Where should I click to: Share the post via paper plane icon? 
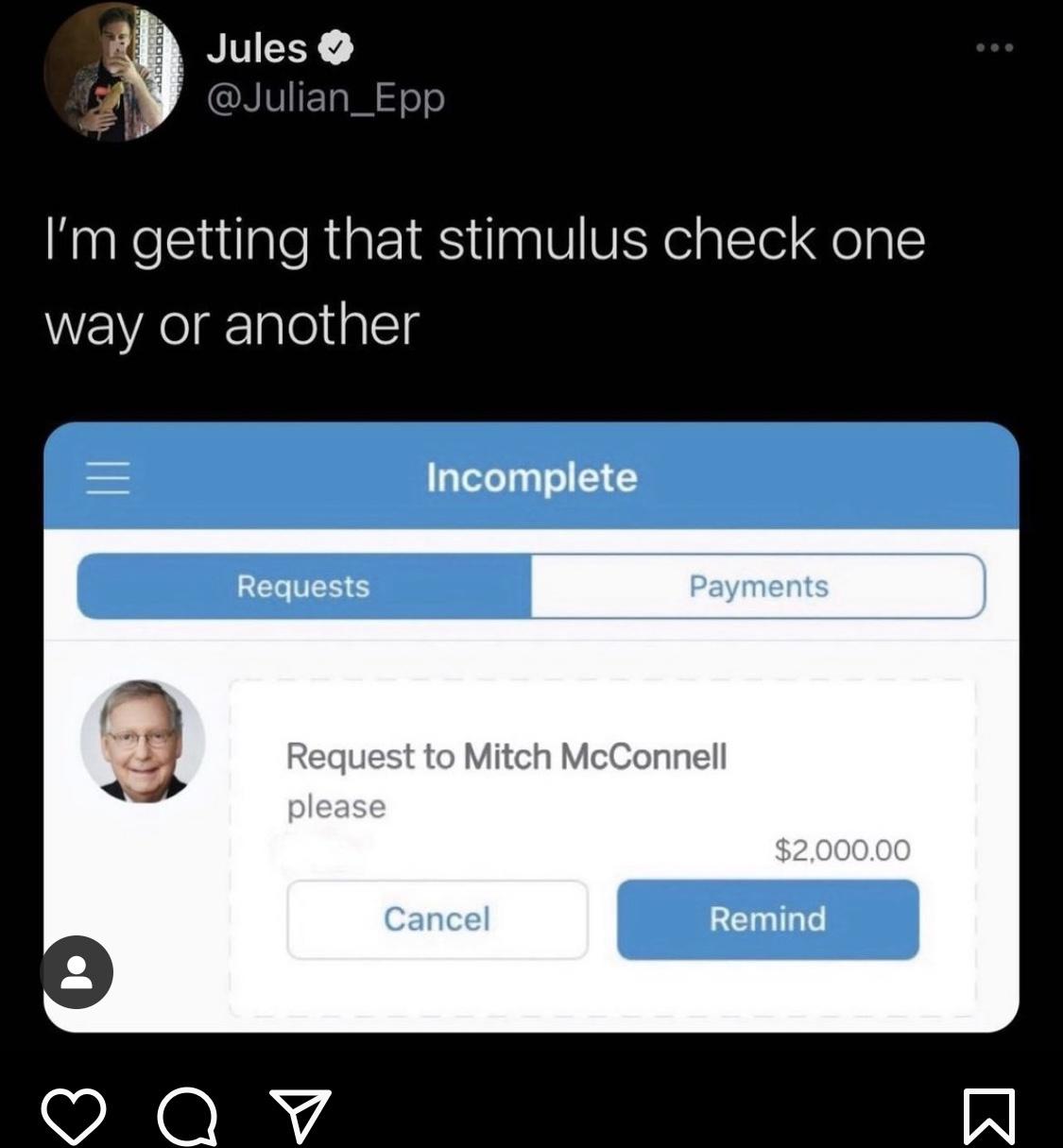point(300,1114)
